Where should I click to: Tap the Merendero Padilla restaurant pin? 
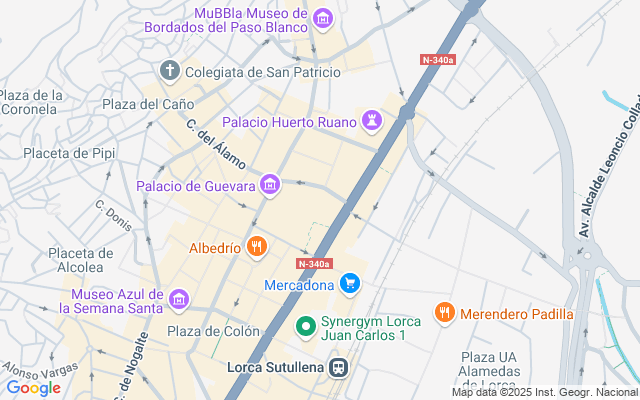445,313
